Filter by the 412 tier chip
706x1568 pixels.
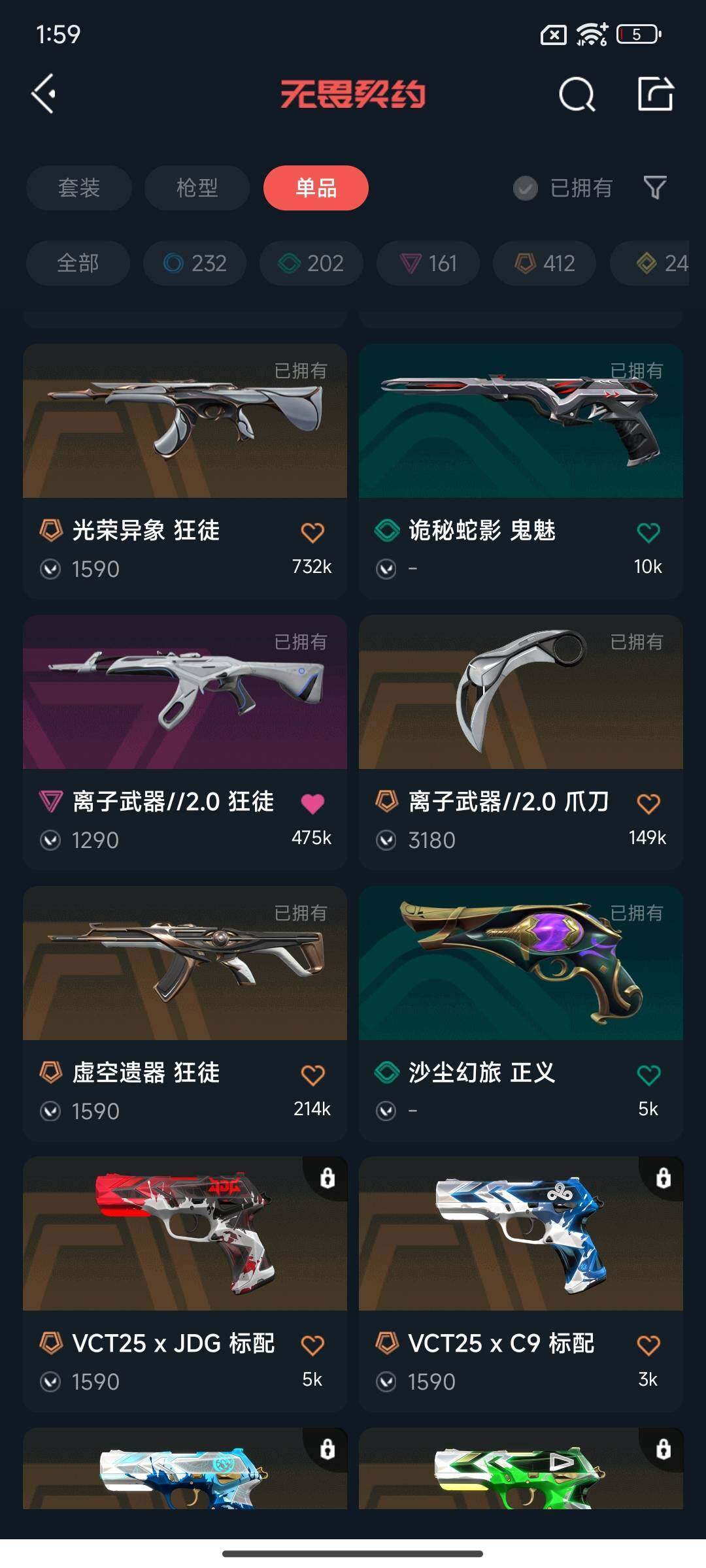point(545,263)
